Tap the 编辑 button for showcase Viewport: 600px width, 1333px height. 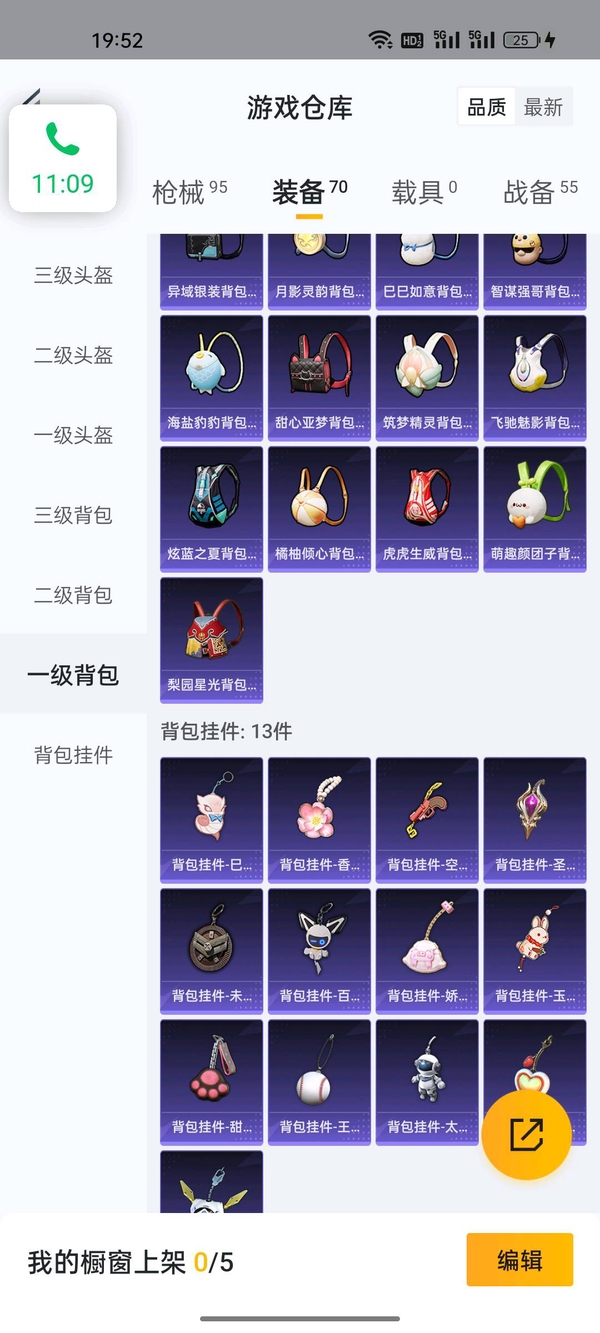[519, 1260]
